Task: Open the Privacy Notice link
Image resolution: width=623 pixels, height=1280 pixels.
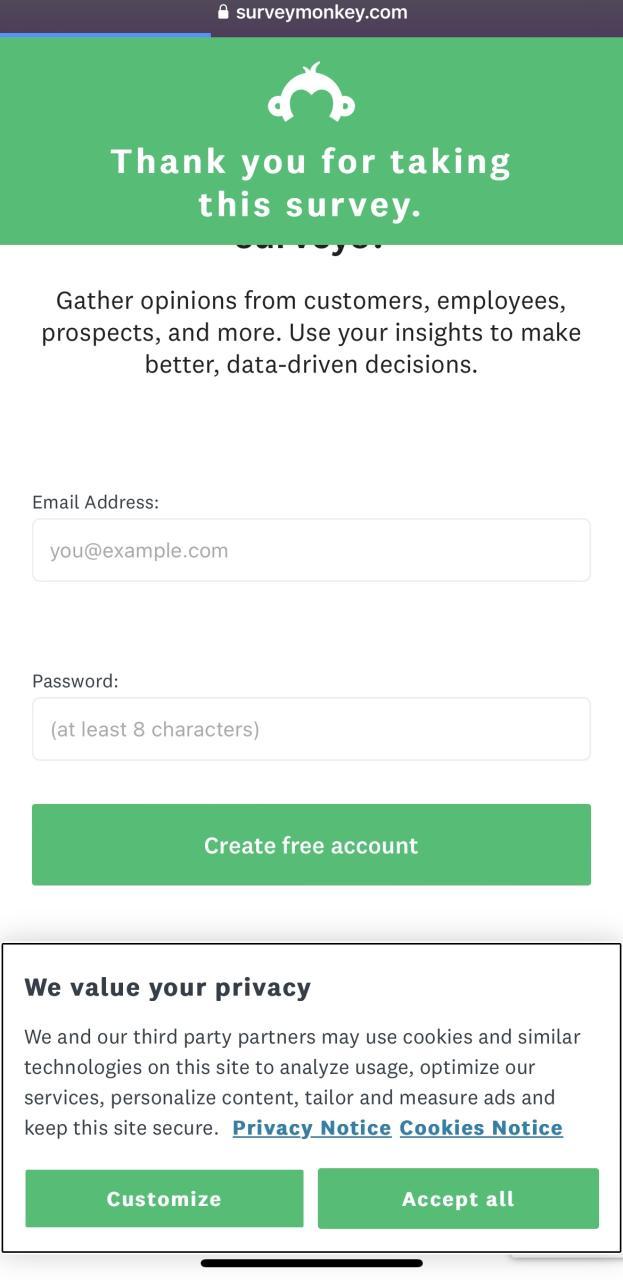Action: pos(311,1128)
